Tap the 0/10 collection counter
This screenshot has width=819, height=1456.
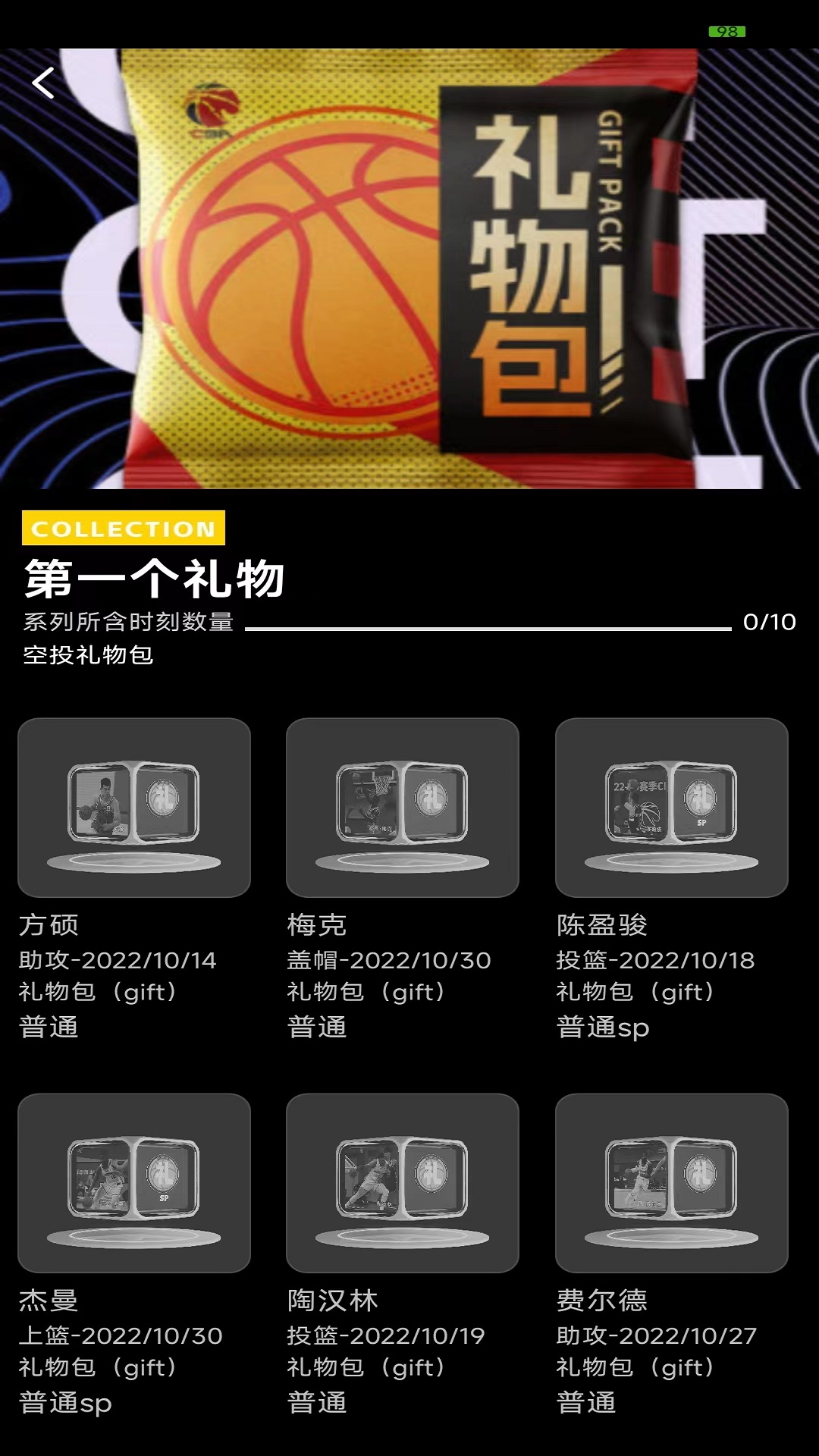(770, 622)
